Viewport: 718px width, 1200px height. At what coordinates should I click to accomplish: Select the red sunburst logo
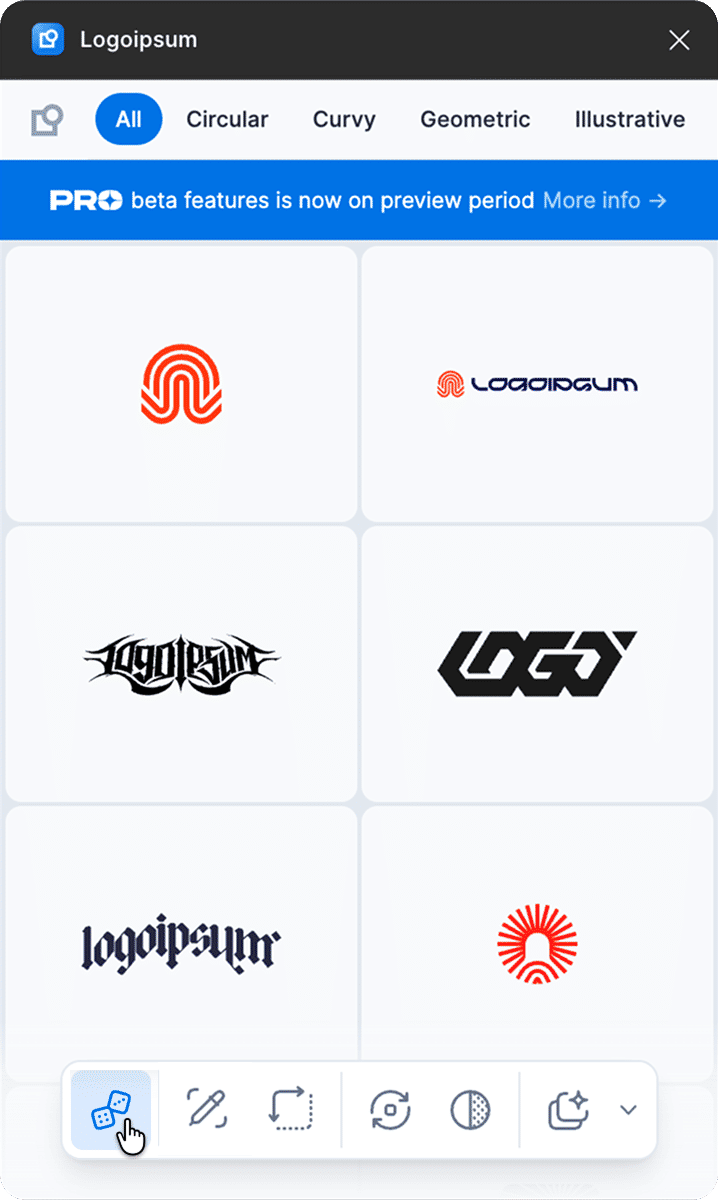click(x=537, y=943)
